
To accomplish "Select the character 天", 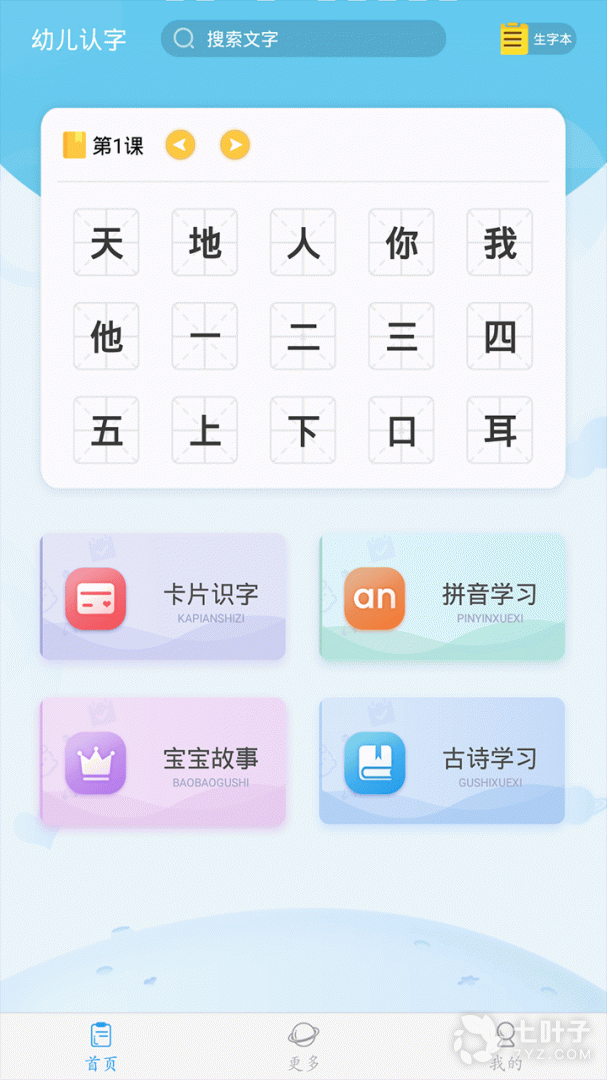I will pos(106,243).
